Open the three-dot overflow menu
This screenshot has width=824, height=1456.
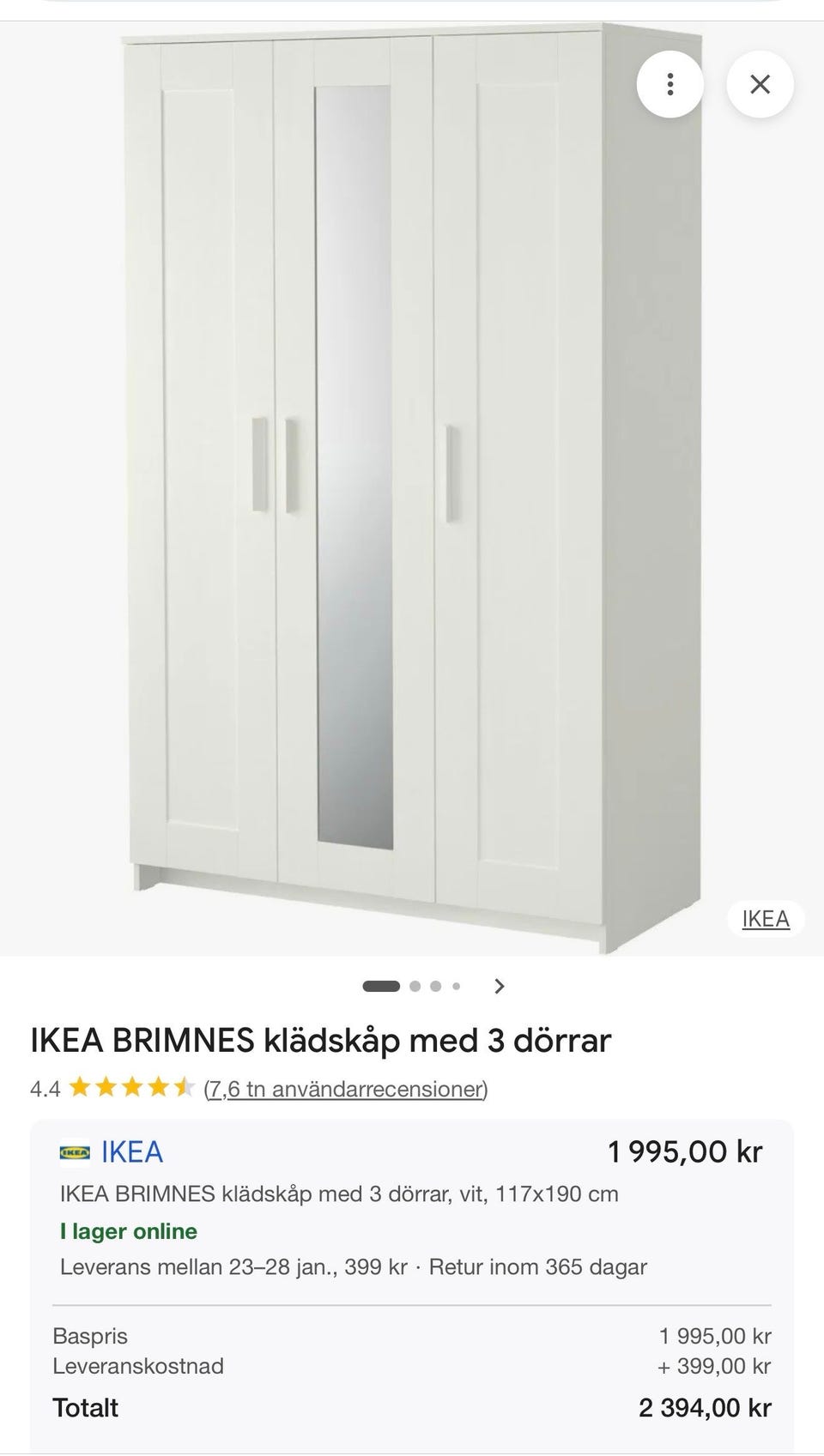pos(671,84)
